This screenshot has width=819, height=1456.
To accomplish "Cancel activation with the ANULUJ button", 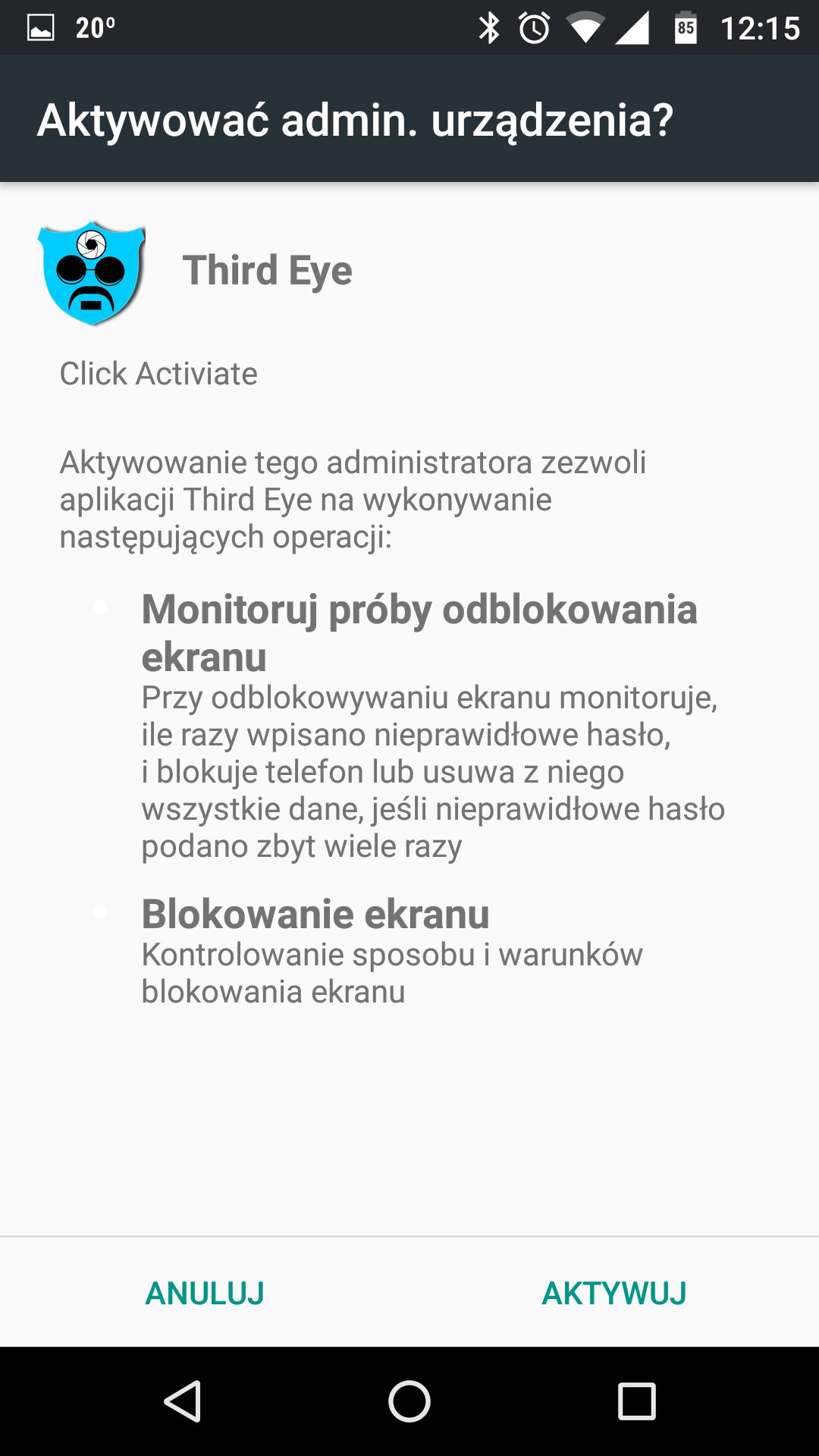I will 205,1293.
